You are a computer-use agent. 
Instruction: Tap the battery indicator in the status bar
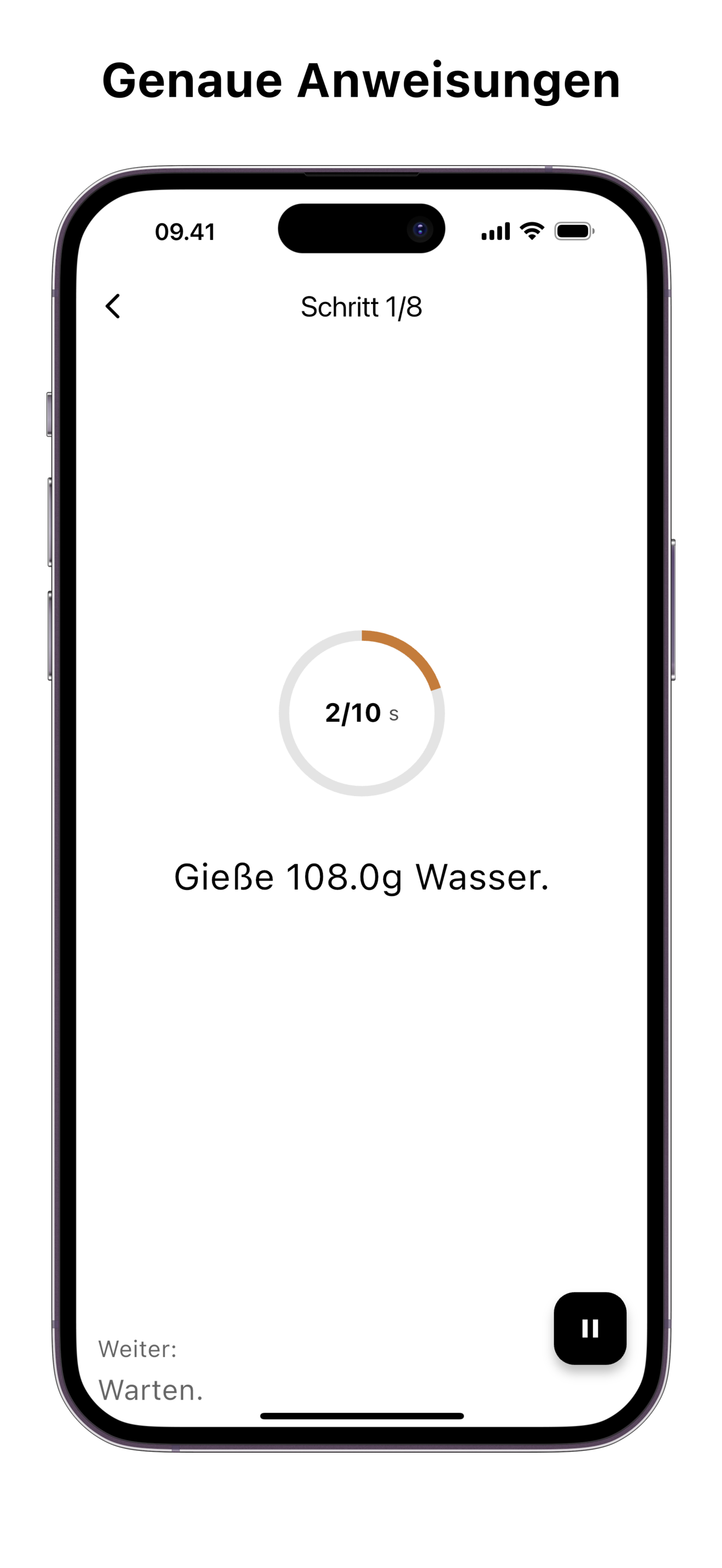tap(575, 231)
